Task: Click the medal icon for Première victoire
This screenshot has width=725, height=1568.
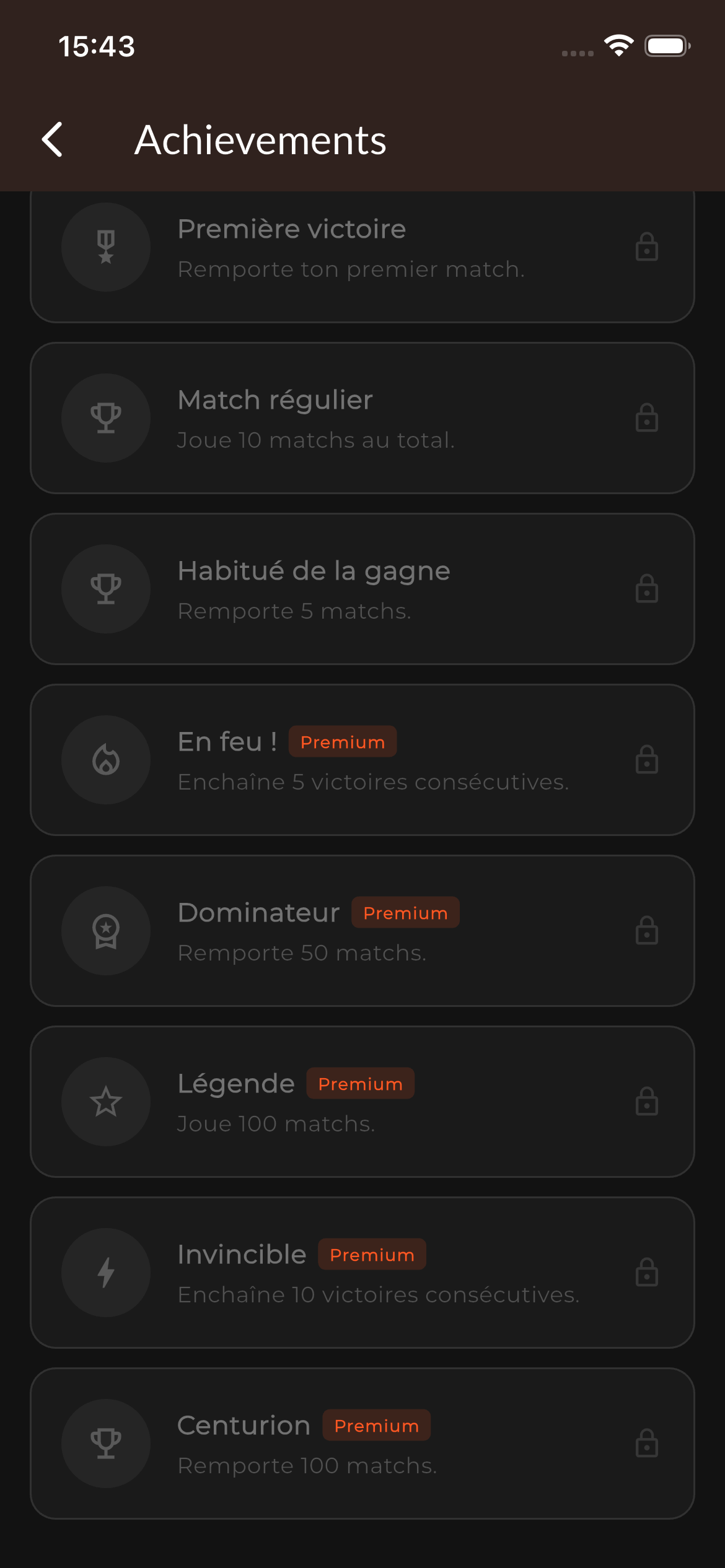Action: 106,246
